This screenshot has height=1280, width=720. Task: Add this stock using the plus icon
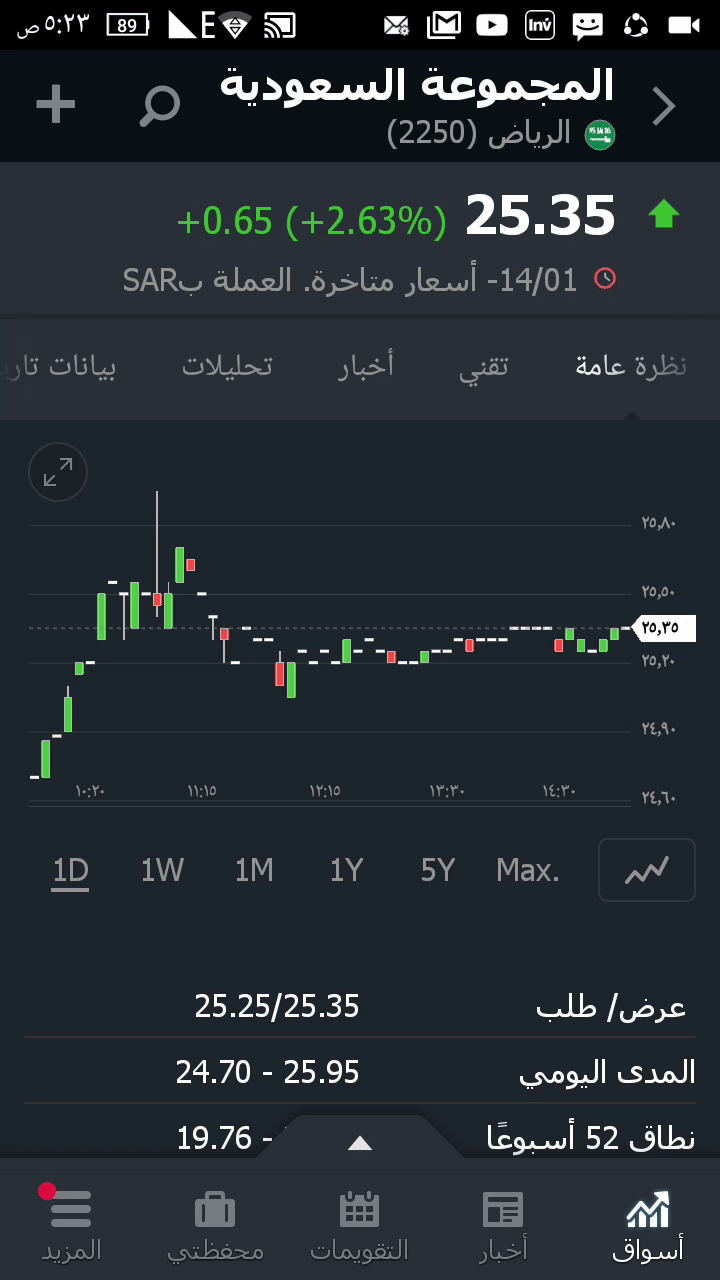point(56,105)
